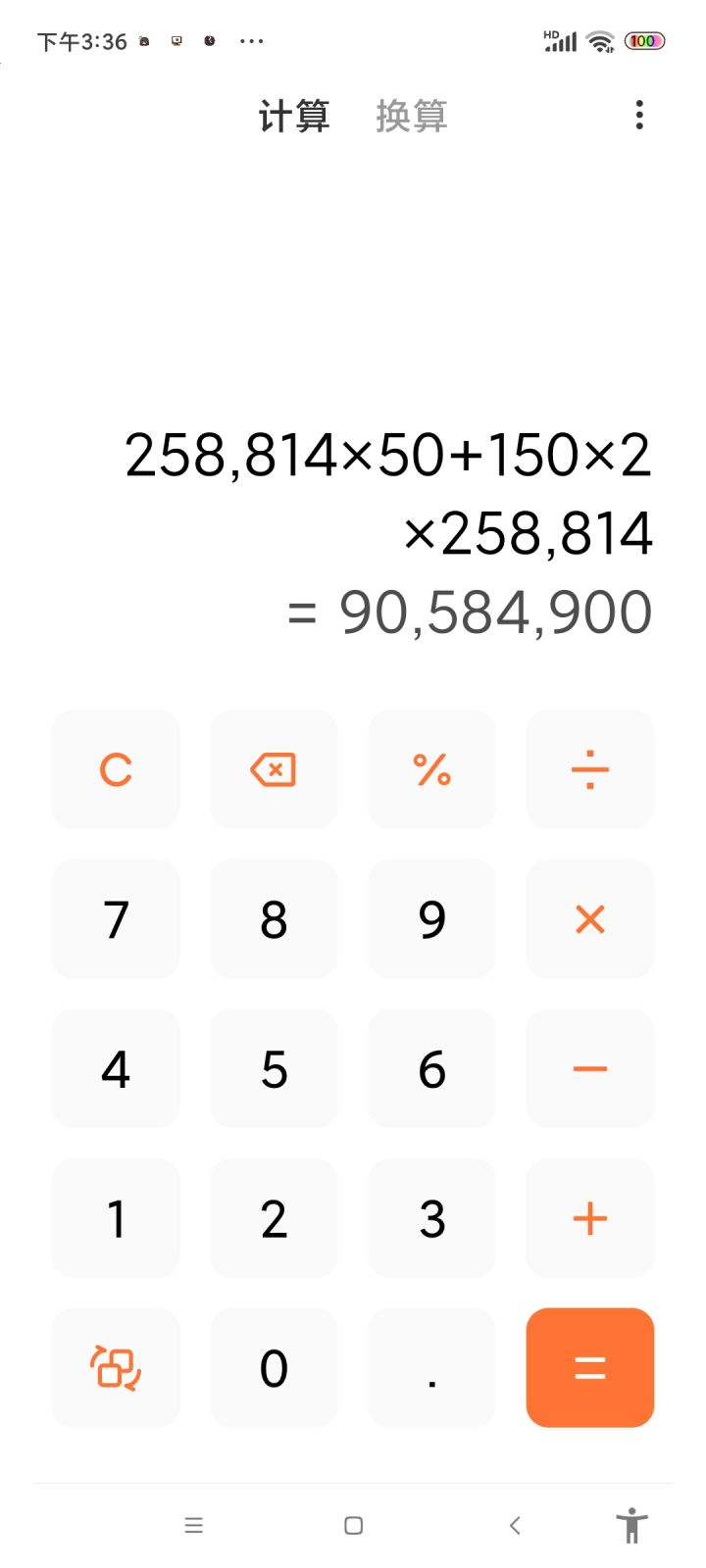Image resolution: width=706 pixels, height=1568 pixels.
Task: Enter the digit 5
Action: point(274,1068)
